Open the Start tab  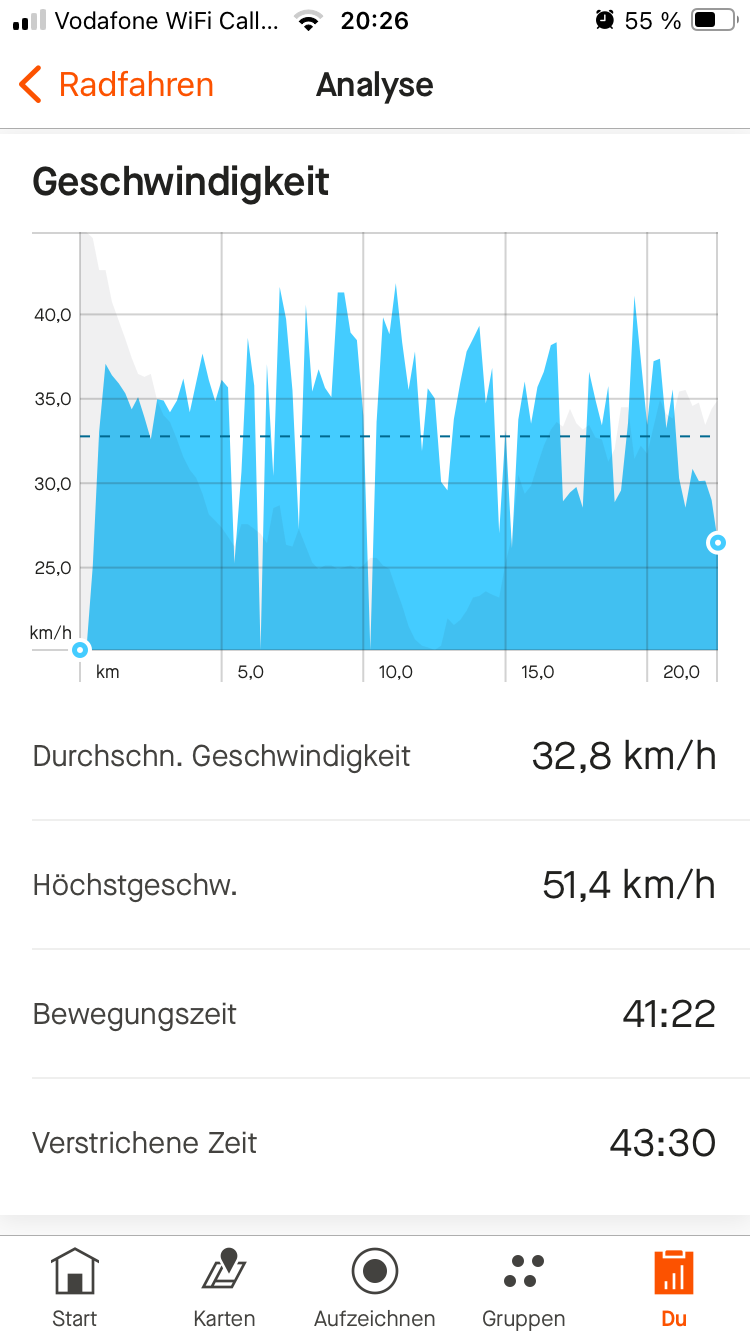[75, 1286]
